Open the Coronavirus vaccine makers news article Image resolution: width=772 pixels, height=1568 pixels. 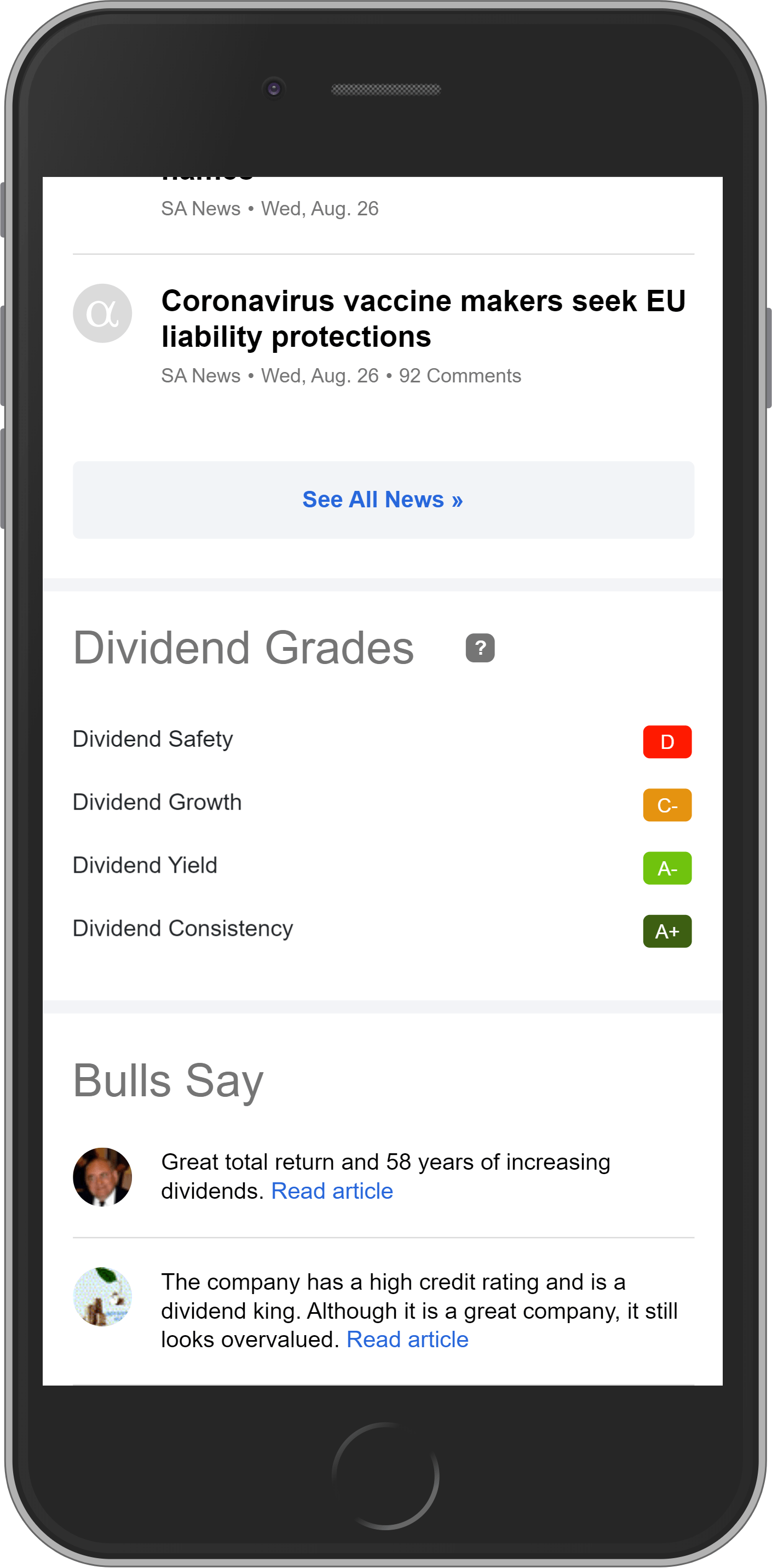click(x=423, y=319)
